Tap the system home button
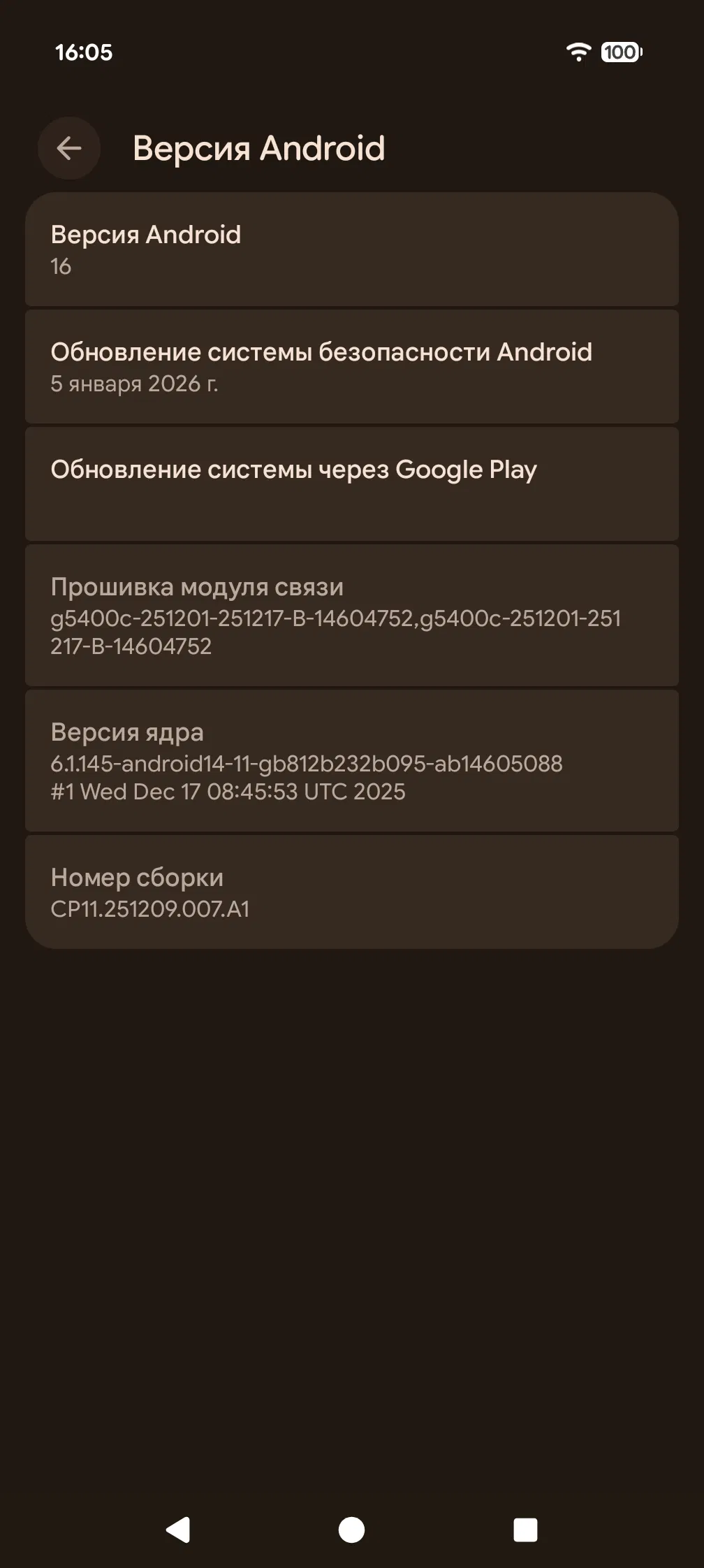This screenshot has height=1568, width=704. 351,1530
